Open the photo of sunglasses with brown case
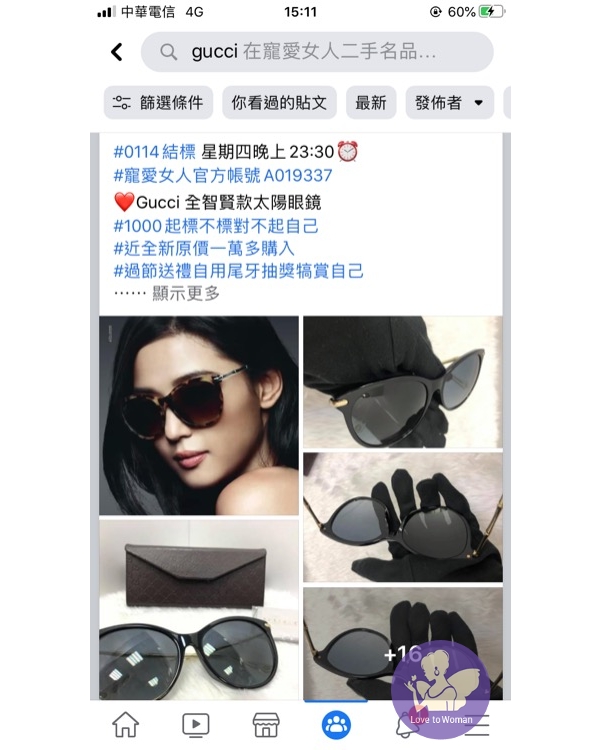This screenshot has width=600, height=750. (199, 610)
